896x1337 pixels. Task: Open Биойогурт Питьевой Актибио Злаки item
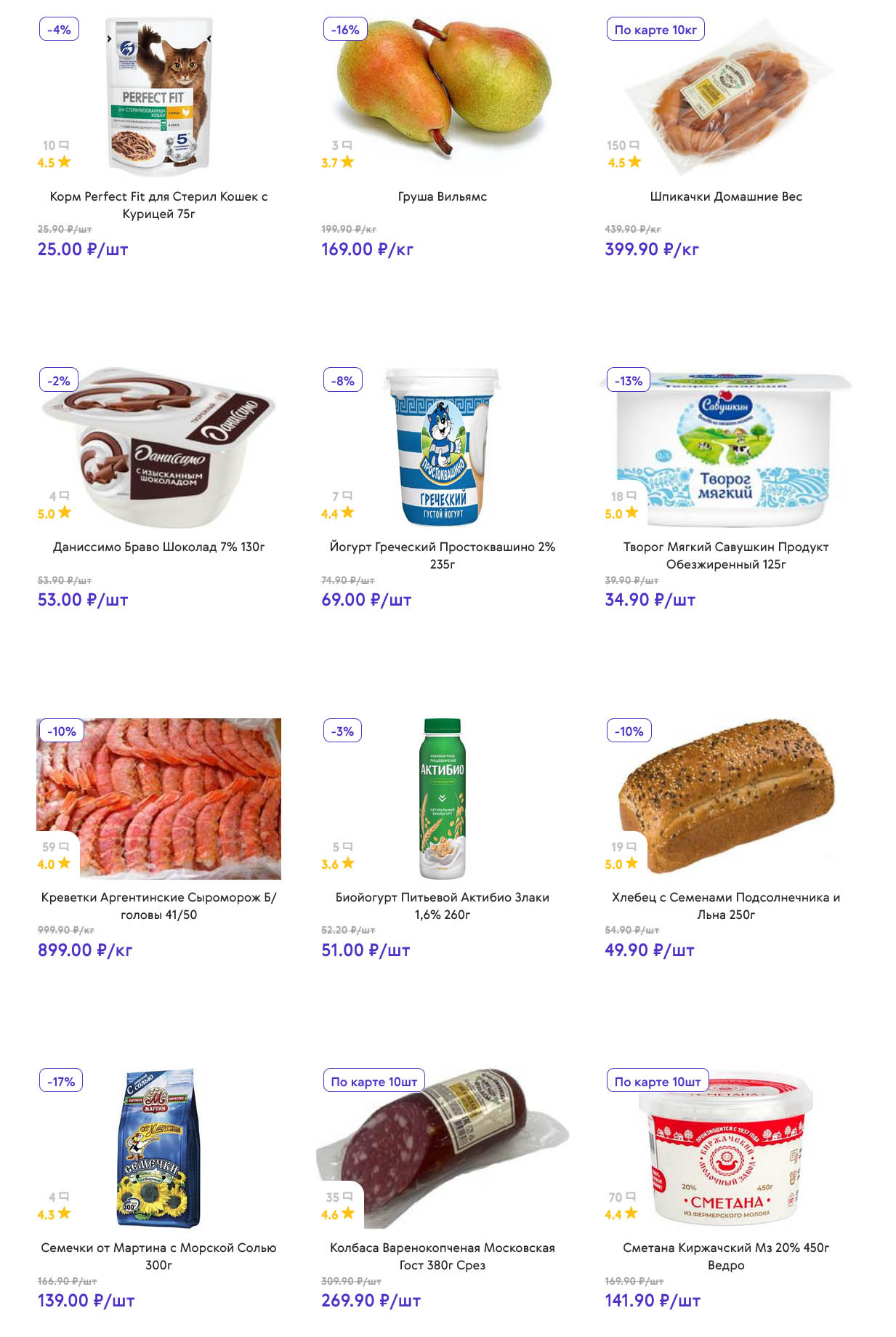(442, 905)
